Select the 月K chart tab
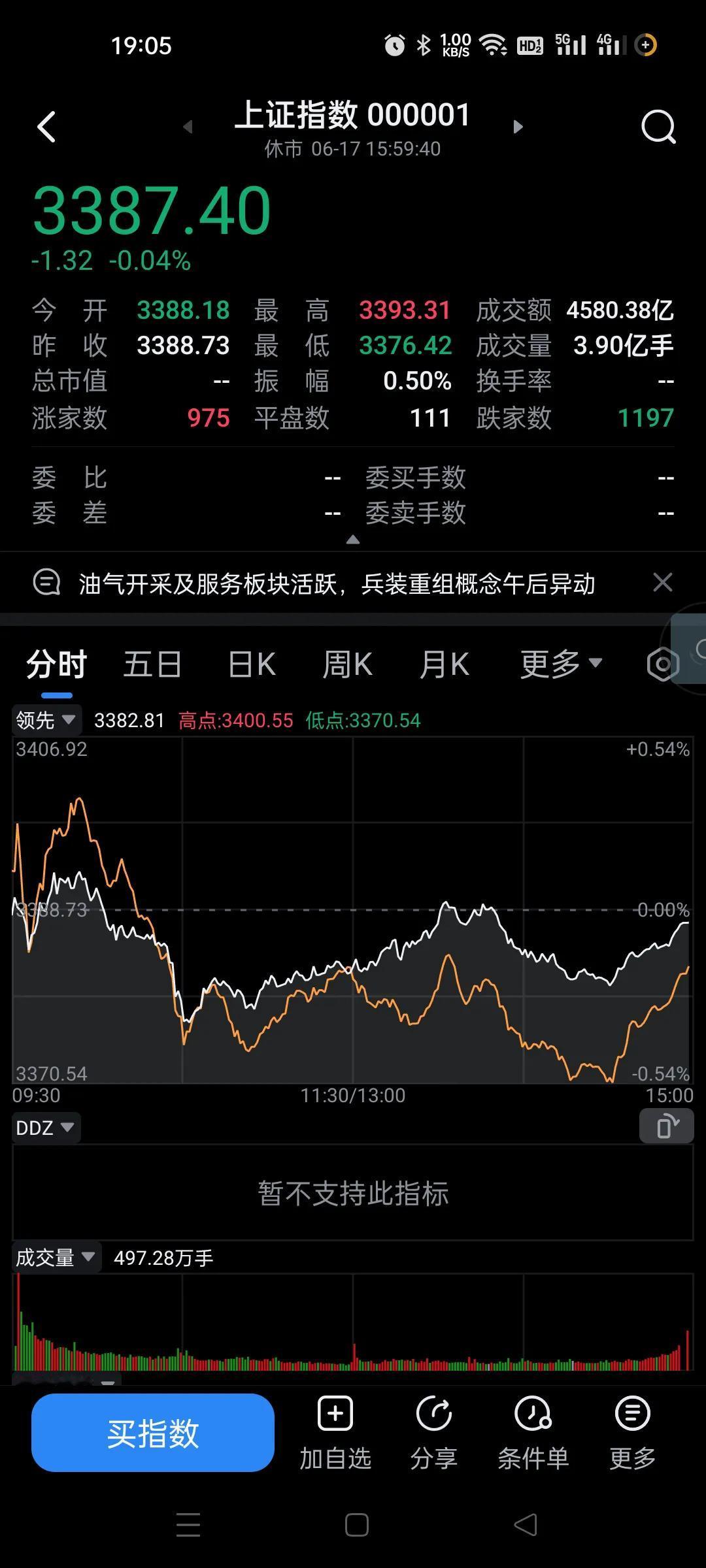The image size is (706, 1568). (444, 665)
